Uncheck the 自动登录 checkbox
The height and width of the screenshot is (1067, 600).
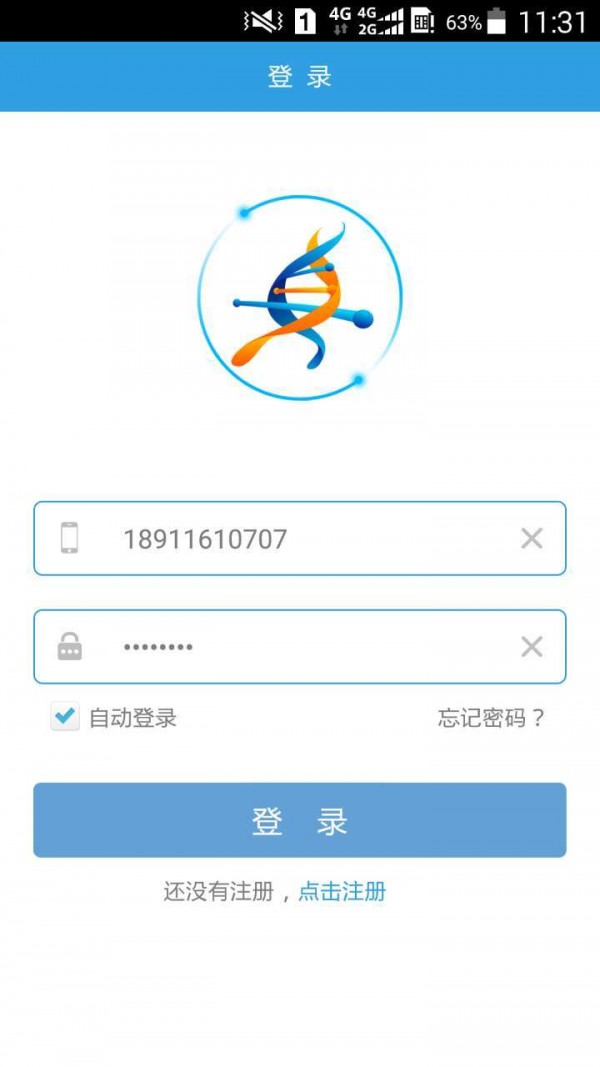[x=65, y=717]
